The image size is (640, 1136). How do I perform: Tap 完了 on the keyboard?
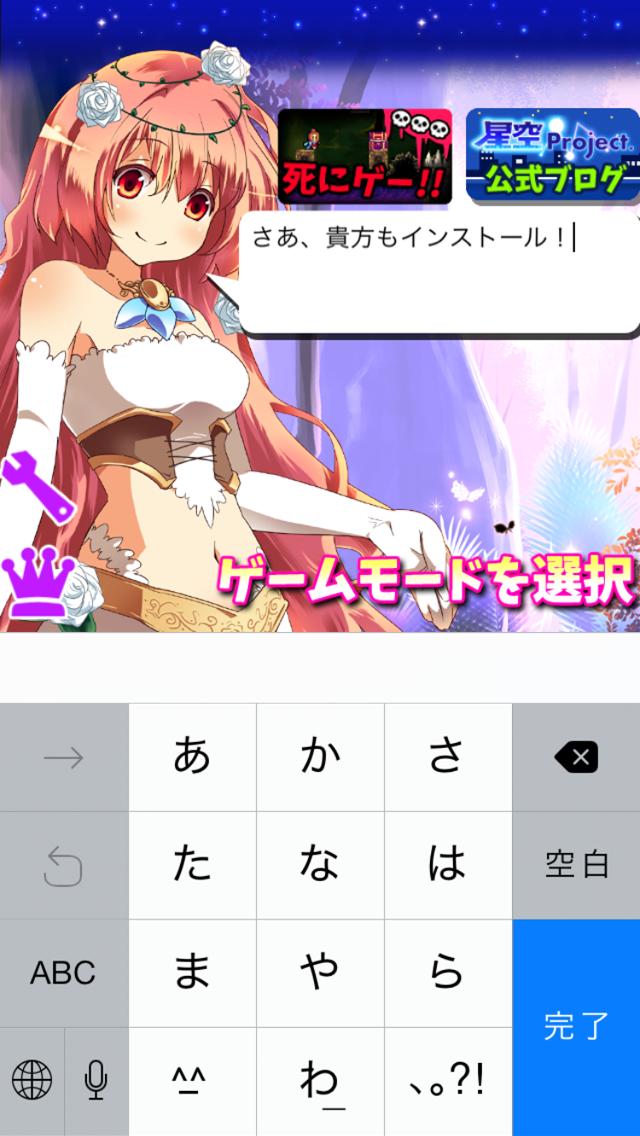pos(576,1026)
